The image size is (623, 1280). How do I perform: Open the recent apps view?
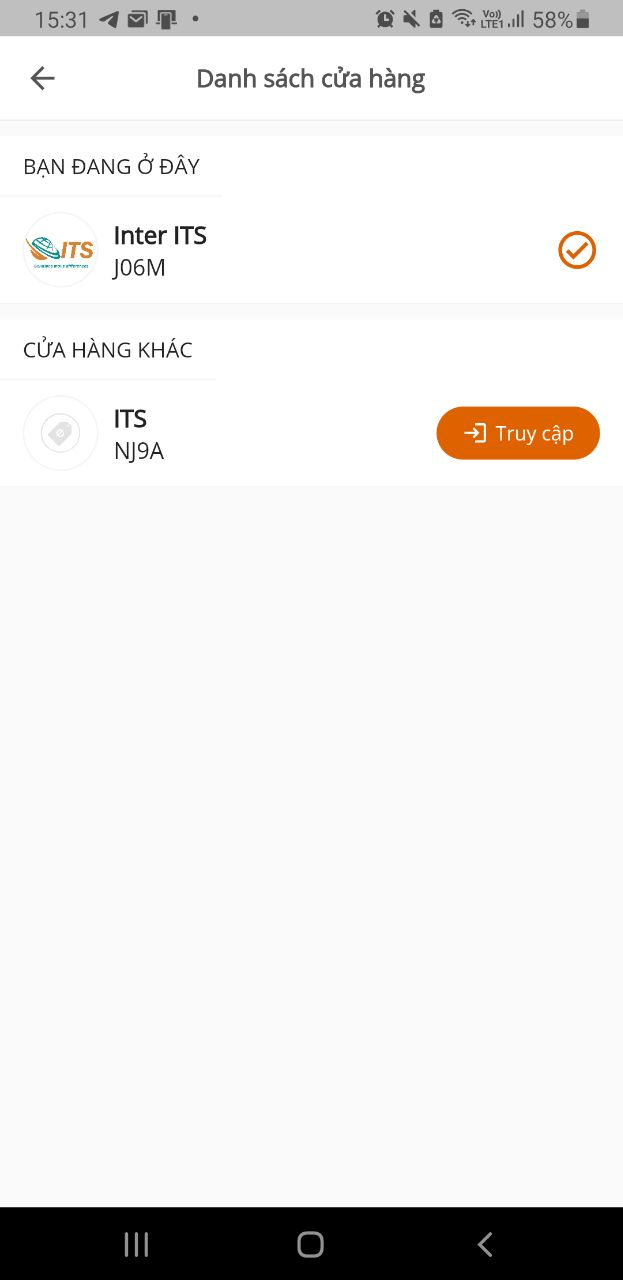136,1244
